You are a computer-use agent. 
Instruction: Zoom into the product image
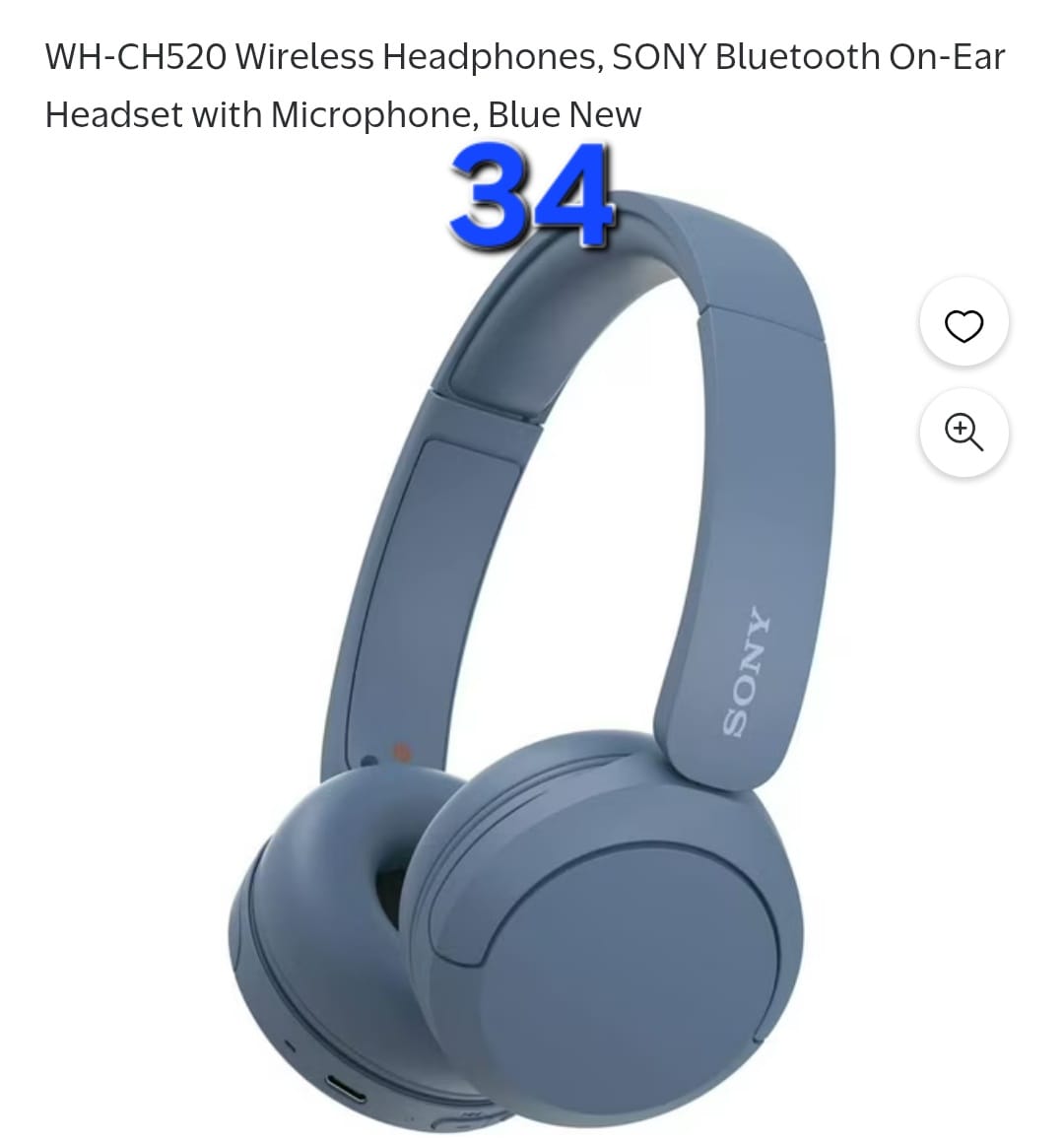(x=964, y=433)
